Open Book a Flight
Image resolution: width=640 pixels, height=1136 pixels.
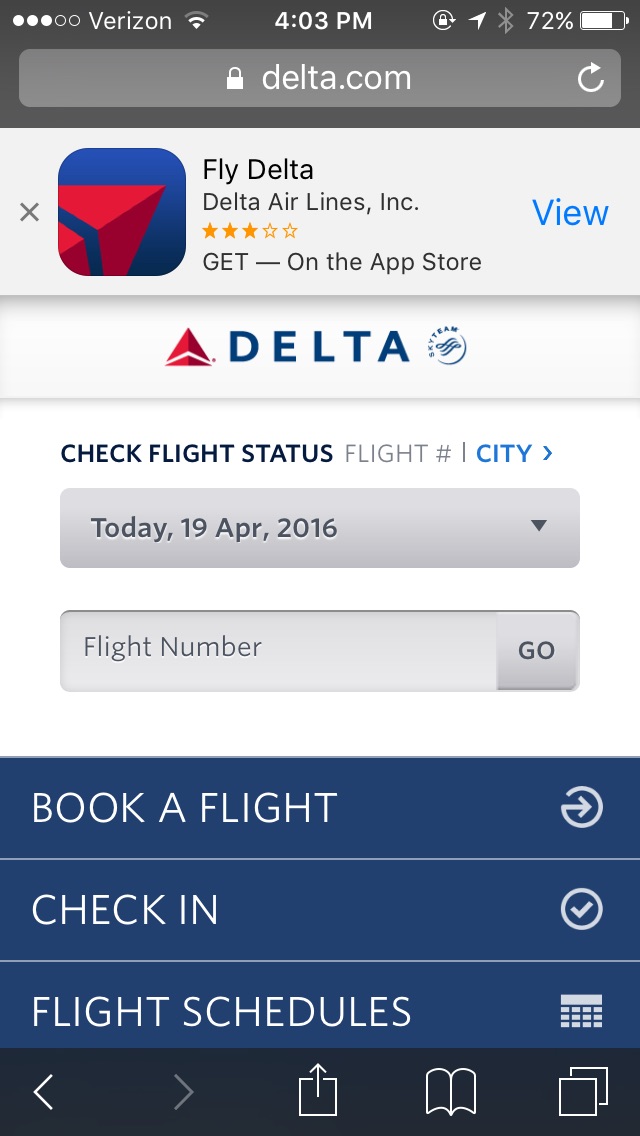coord(320,808)
